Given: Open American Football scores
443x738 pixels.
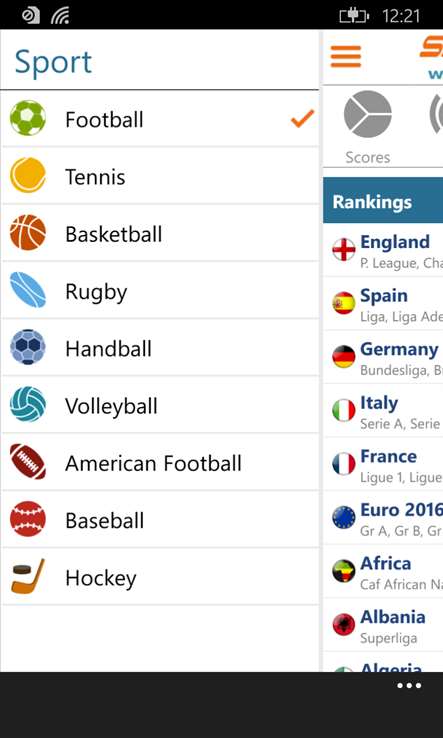Looking at the screenshot, I should 160,463.
